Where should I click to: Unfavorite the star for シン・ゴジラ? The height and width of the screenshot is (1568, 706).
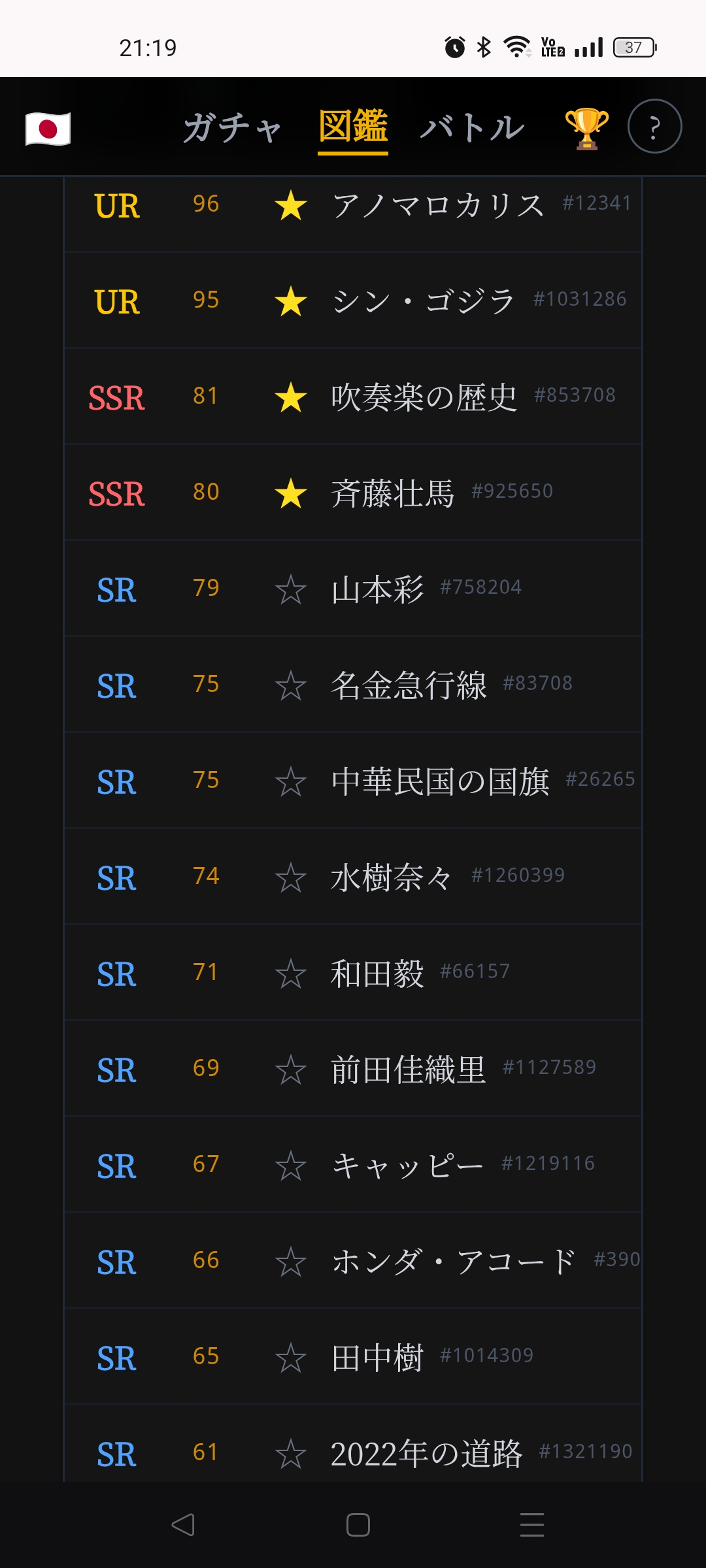tap(291, 302)
